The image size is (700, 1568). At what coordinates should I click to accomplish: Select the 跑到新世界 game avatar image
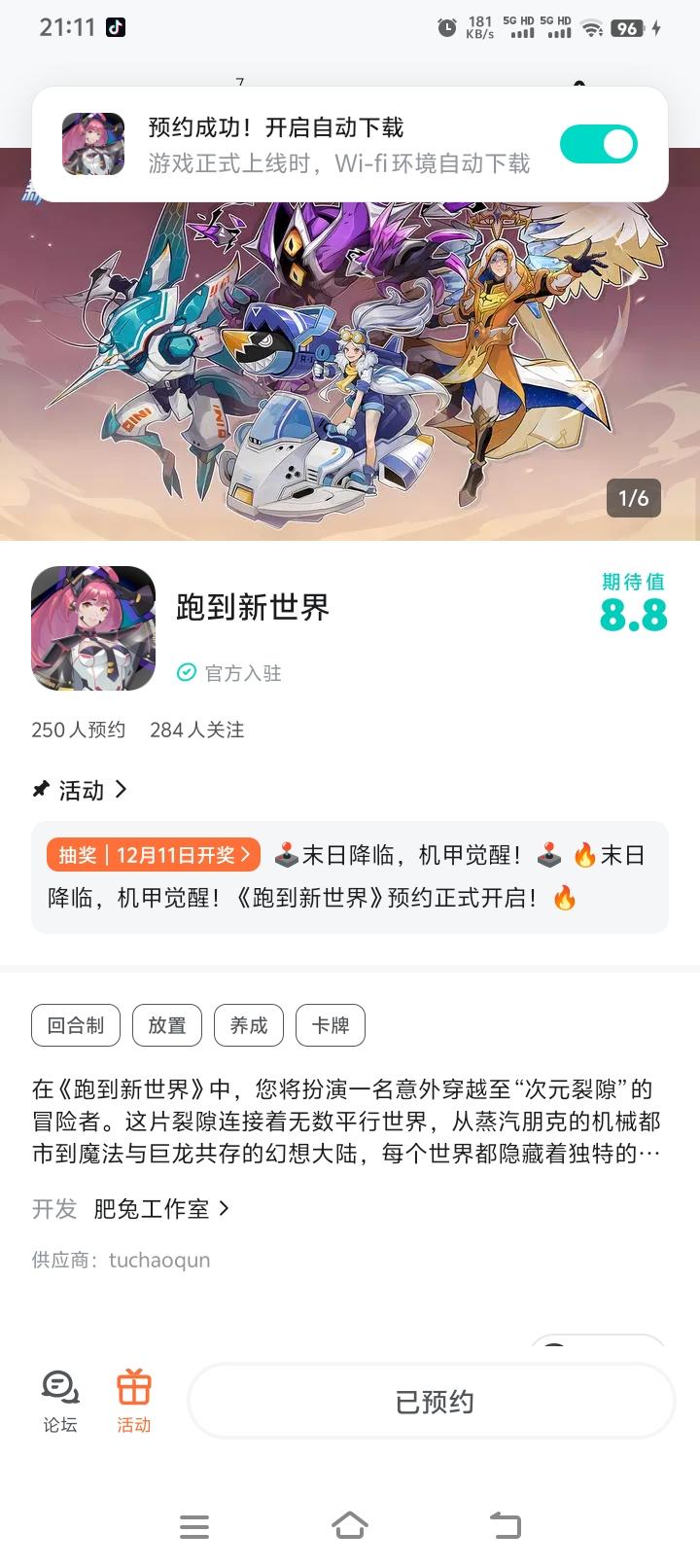point(92,627)
